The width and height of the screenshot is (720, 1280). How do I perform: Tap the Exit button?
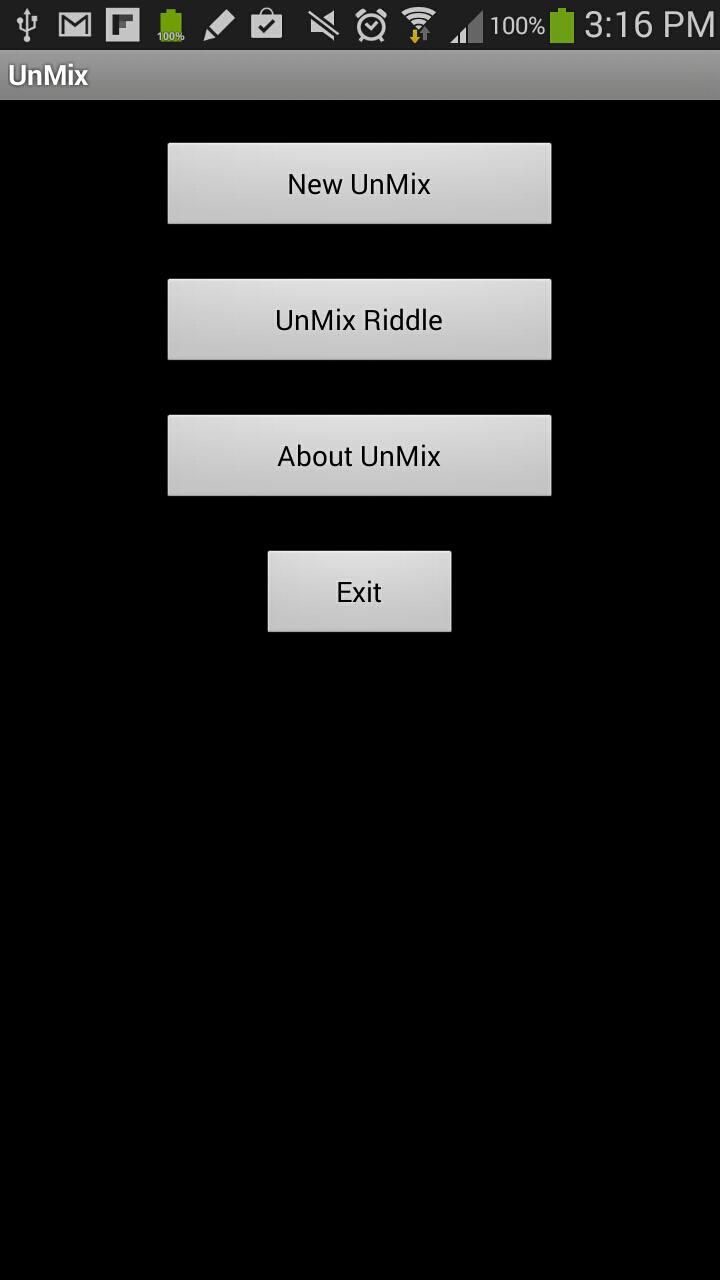coord(359,592)
